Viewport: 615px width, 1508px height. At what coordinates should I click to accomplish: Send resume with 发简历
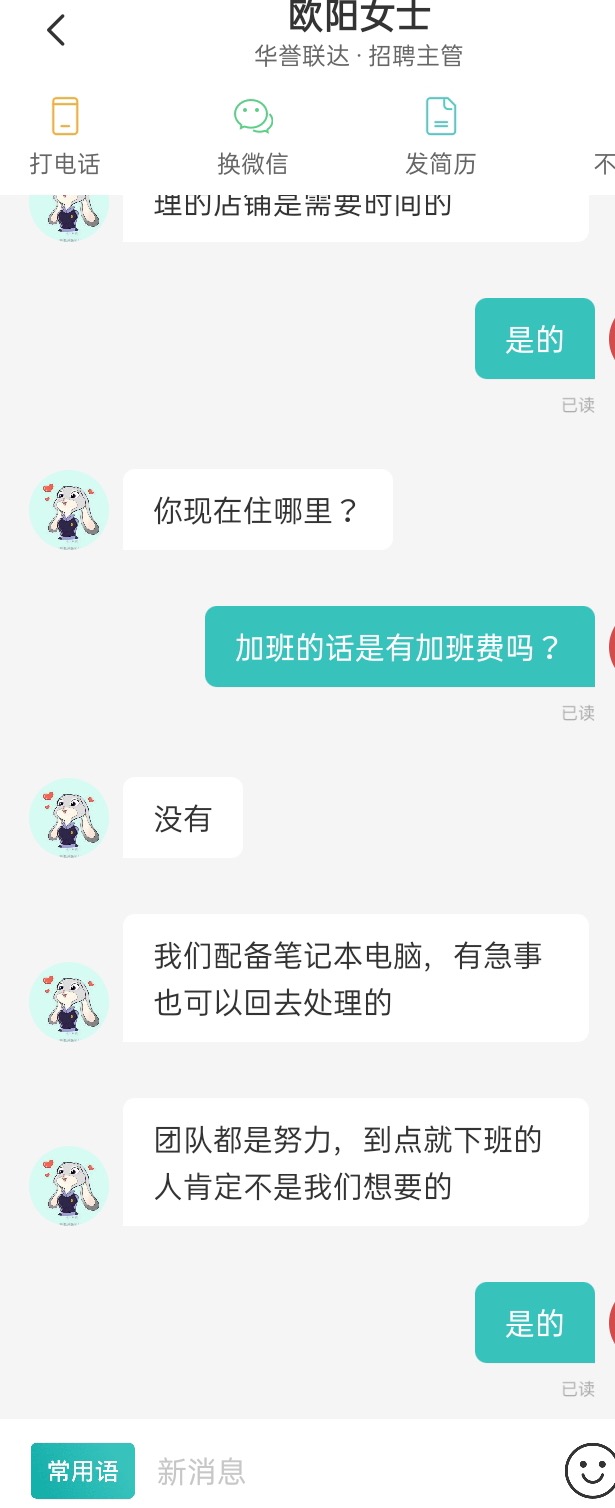click(x=440, y=136)
